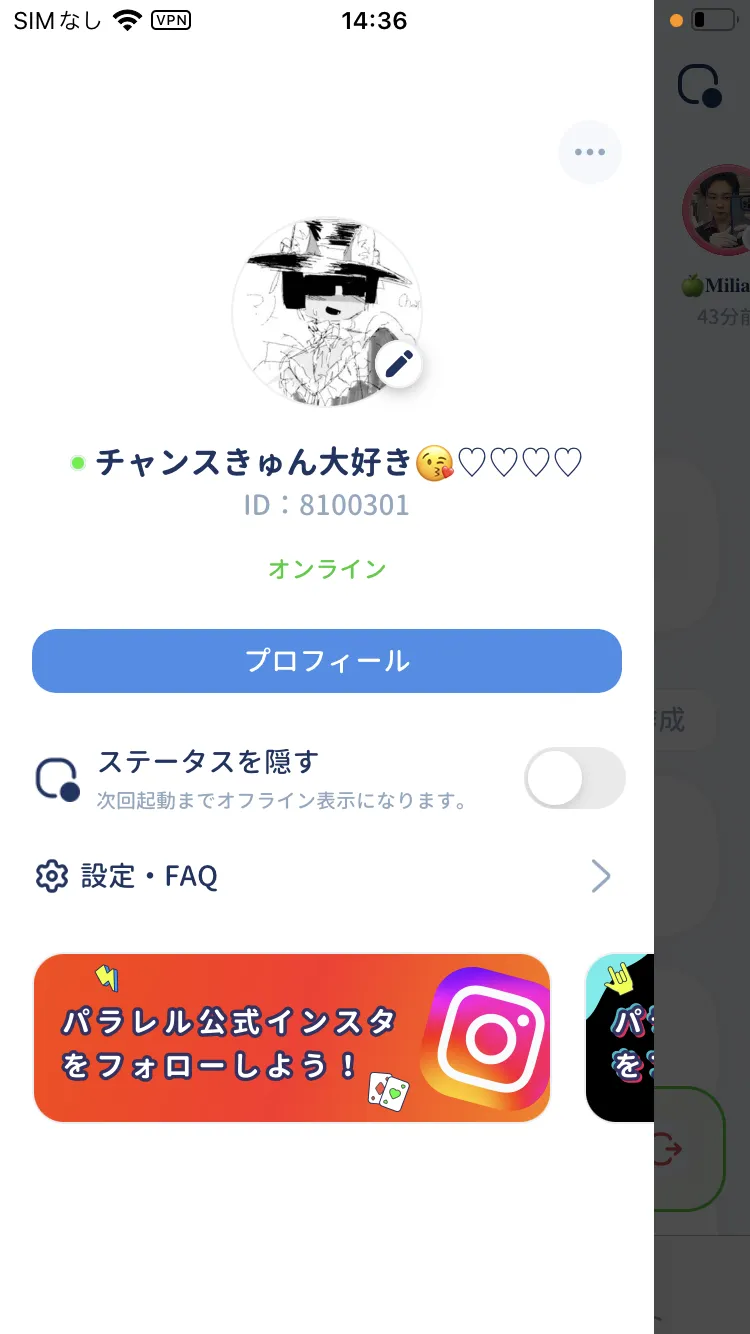
Task: Open the パラレル公式インスタ banner
Action: pos(292,1037)
